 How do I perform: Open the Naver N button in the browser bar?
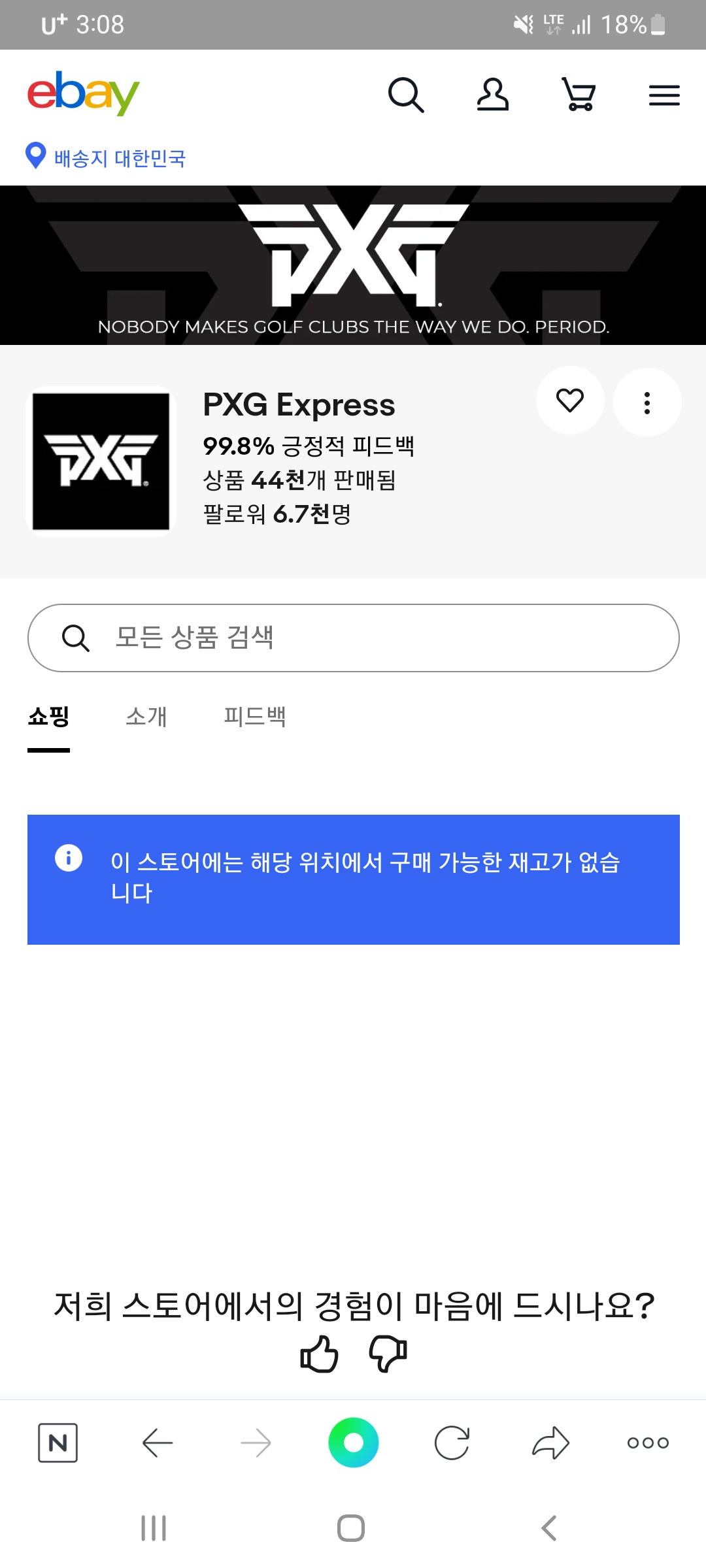(x=58, y=1443)
